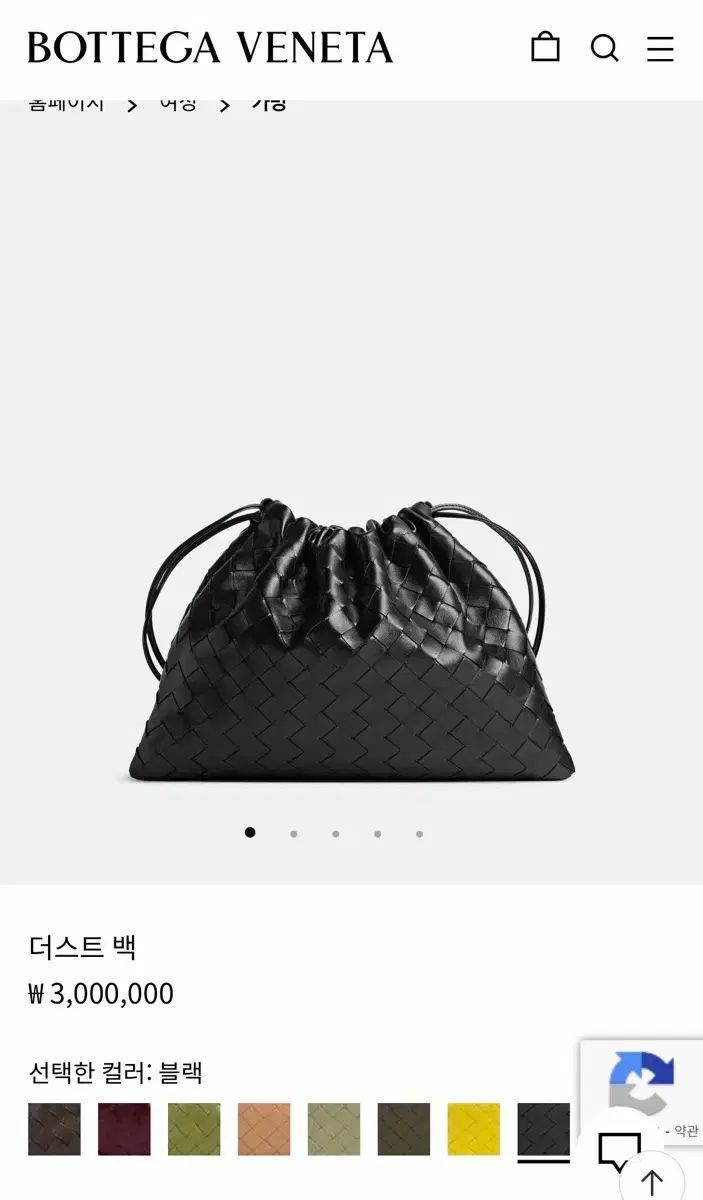This screenshot has width=703, height=1200.
Task: Select the dark brown color swatch
Action: [54, 1129]
